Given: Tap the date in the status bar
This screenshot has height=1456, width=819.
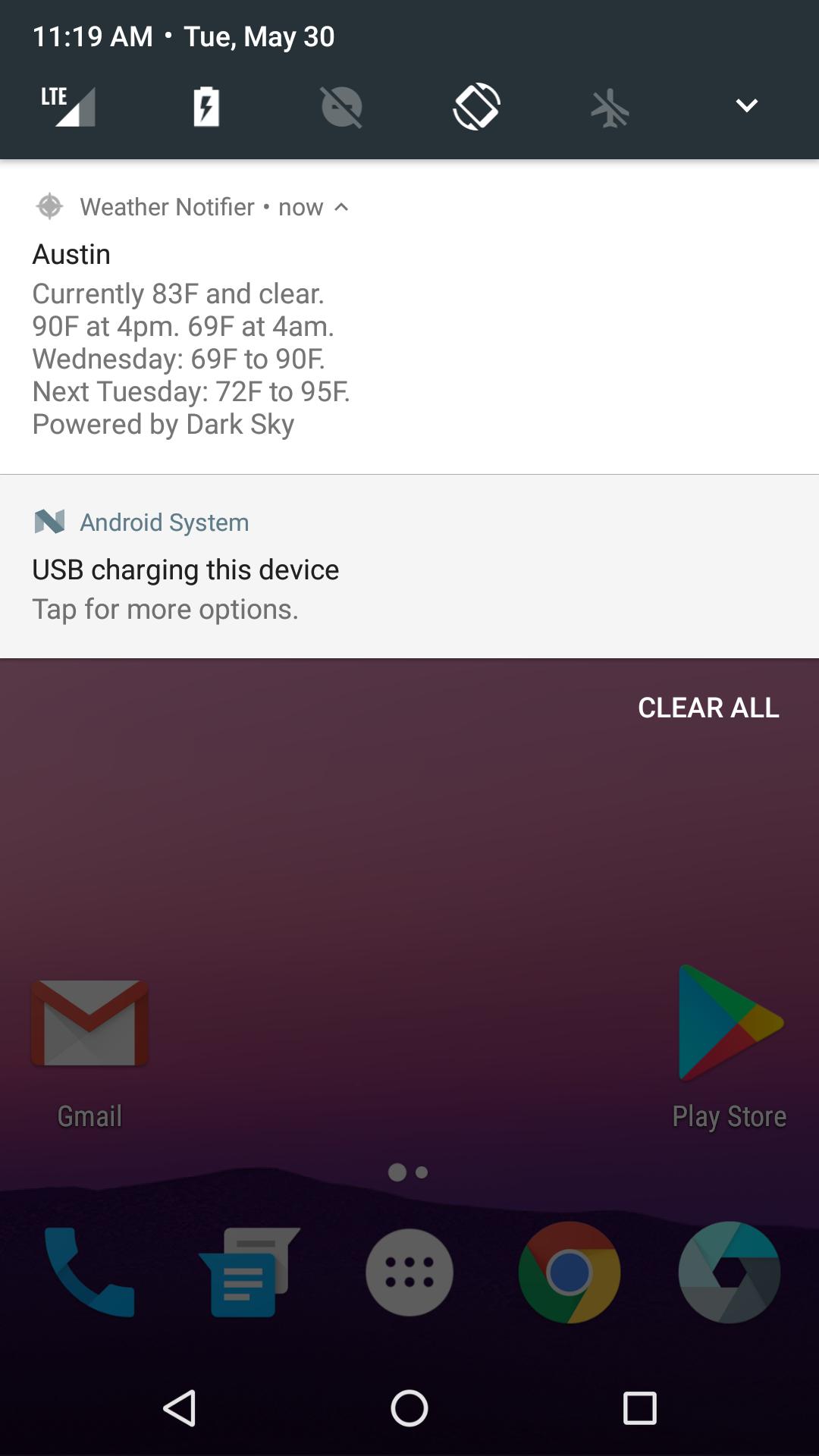Looking at the screenshot, I should pos(258,35).
